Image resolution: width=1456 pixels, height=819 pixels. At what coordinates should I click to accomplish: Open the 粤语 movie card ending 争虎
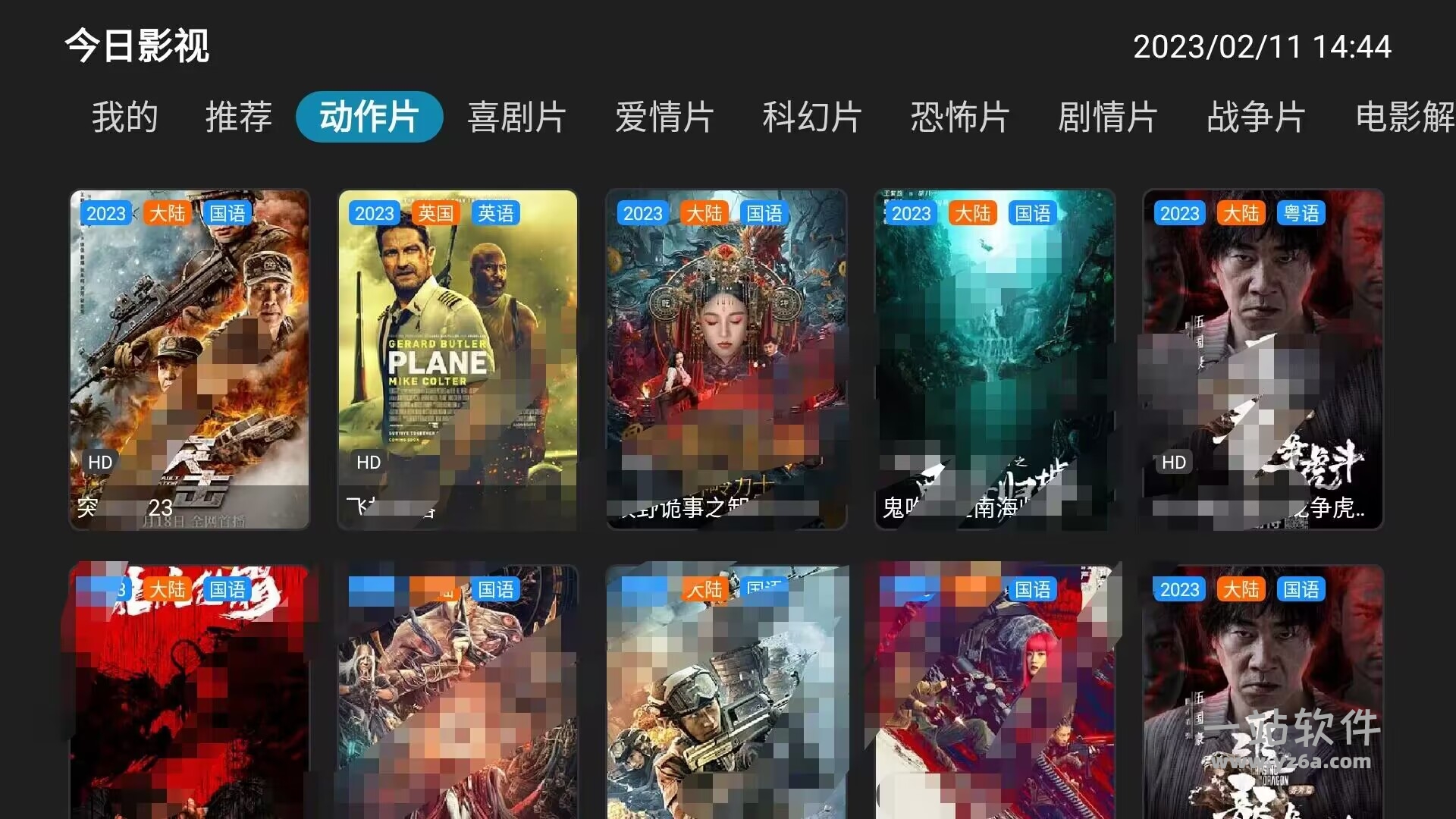pyautogui.click(x=1263, y=359)
